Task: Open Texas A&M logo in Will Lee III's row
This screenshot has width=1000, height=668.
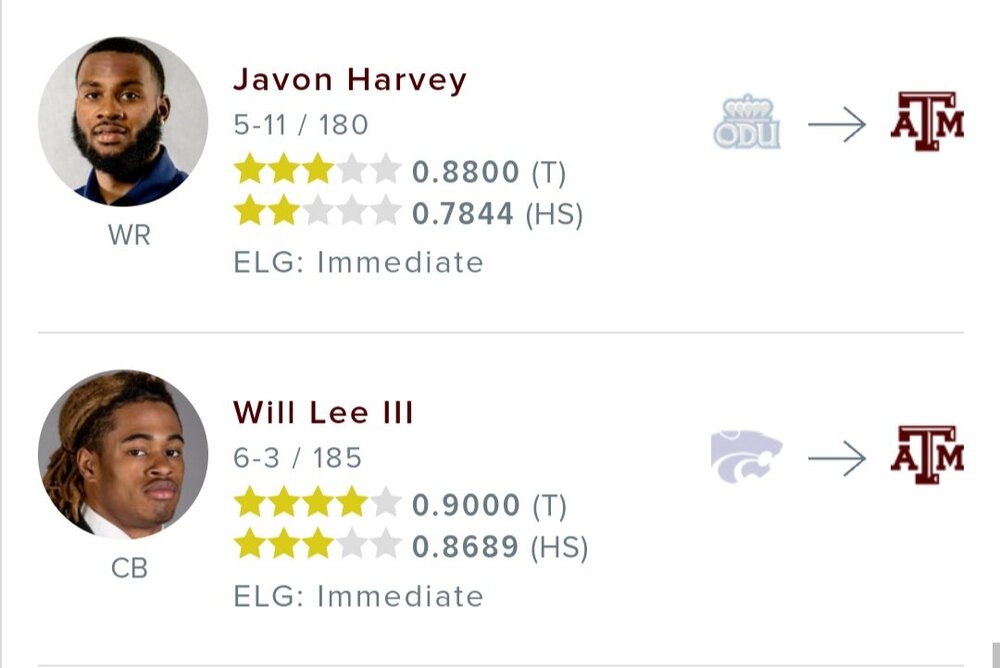Action: (926, 456)
